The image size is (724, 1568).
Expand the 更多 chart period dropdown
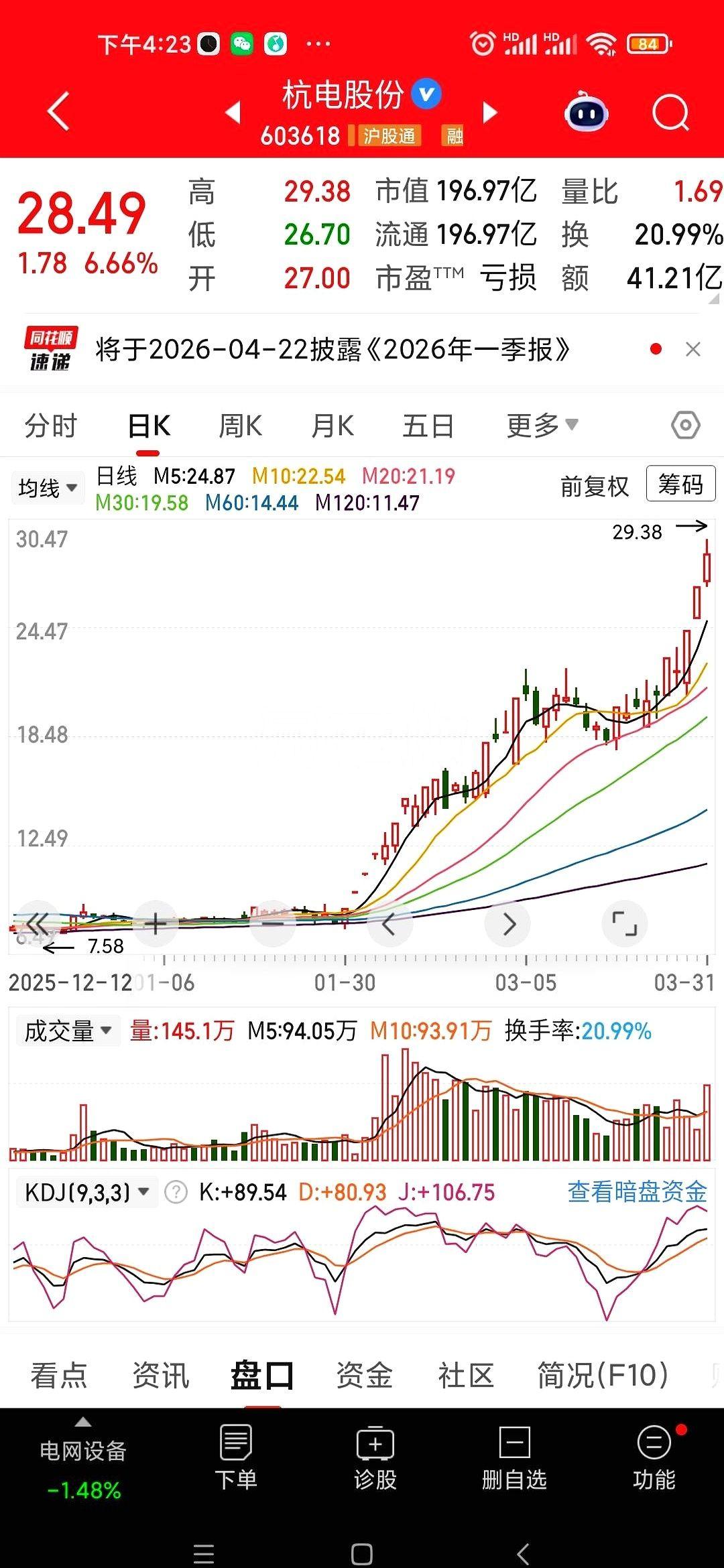pos(542,426)
